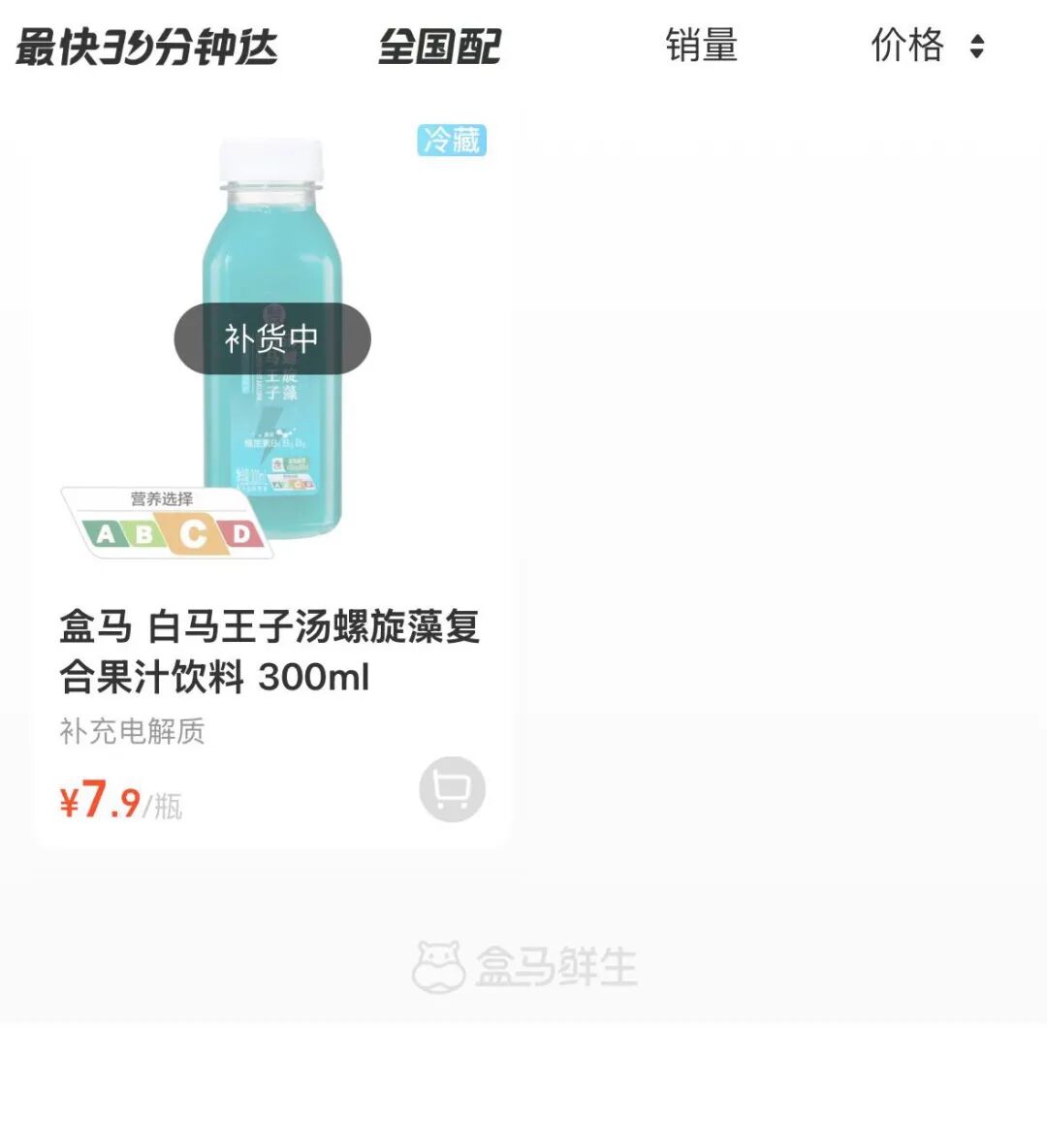Click the 补充电解质 subtitle text

pos(132,734)
